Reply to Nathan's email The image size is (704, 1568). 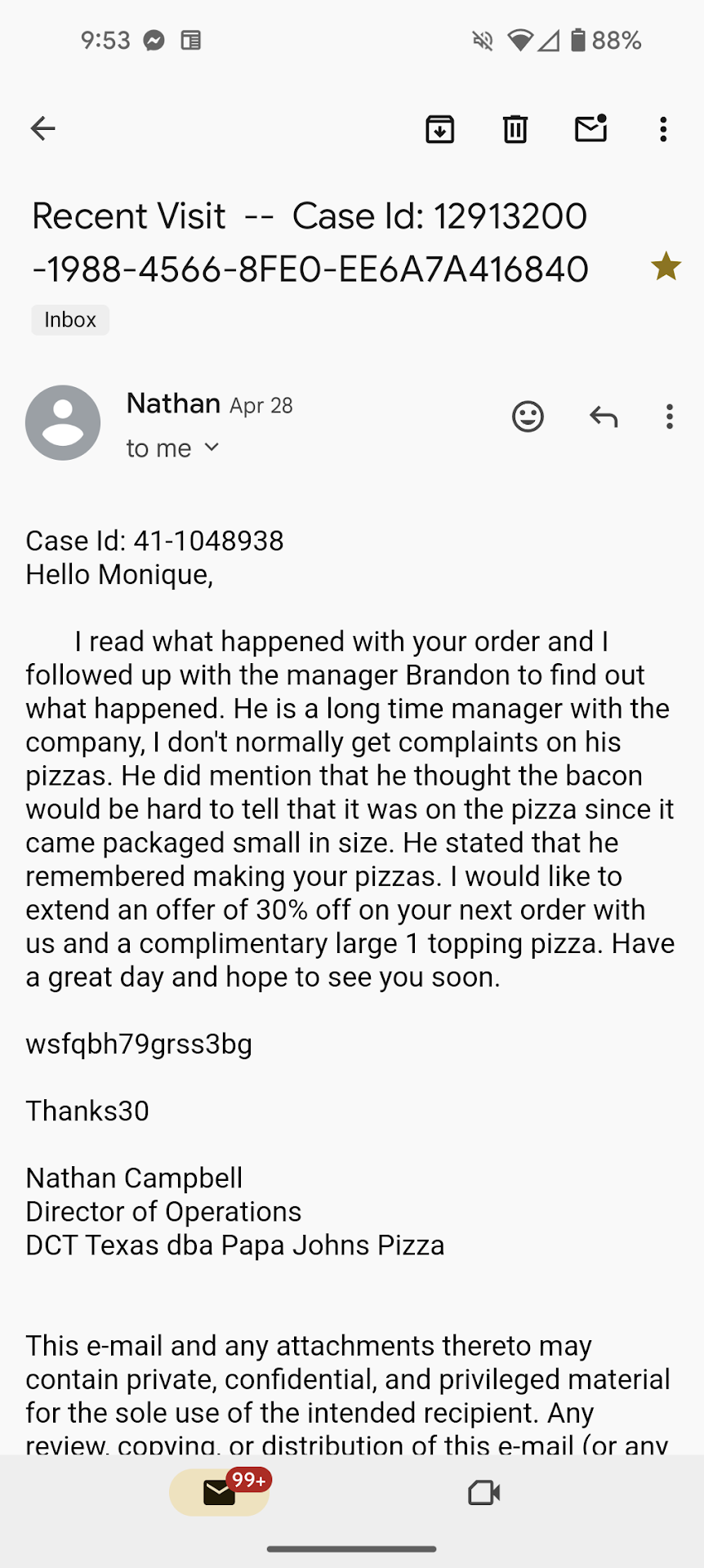point(604,416)
